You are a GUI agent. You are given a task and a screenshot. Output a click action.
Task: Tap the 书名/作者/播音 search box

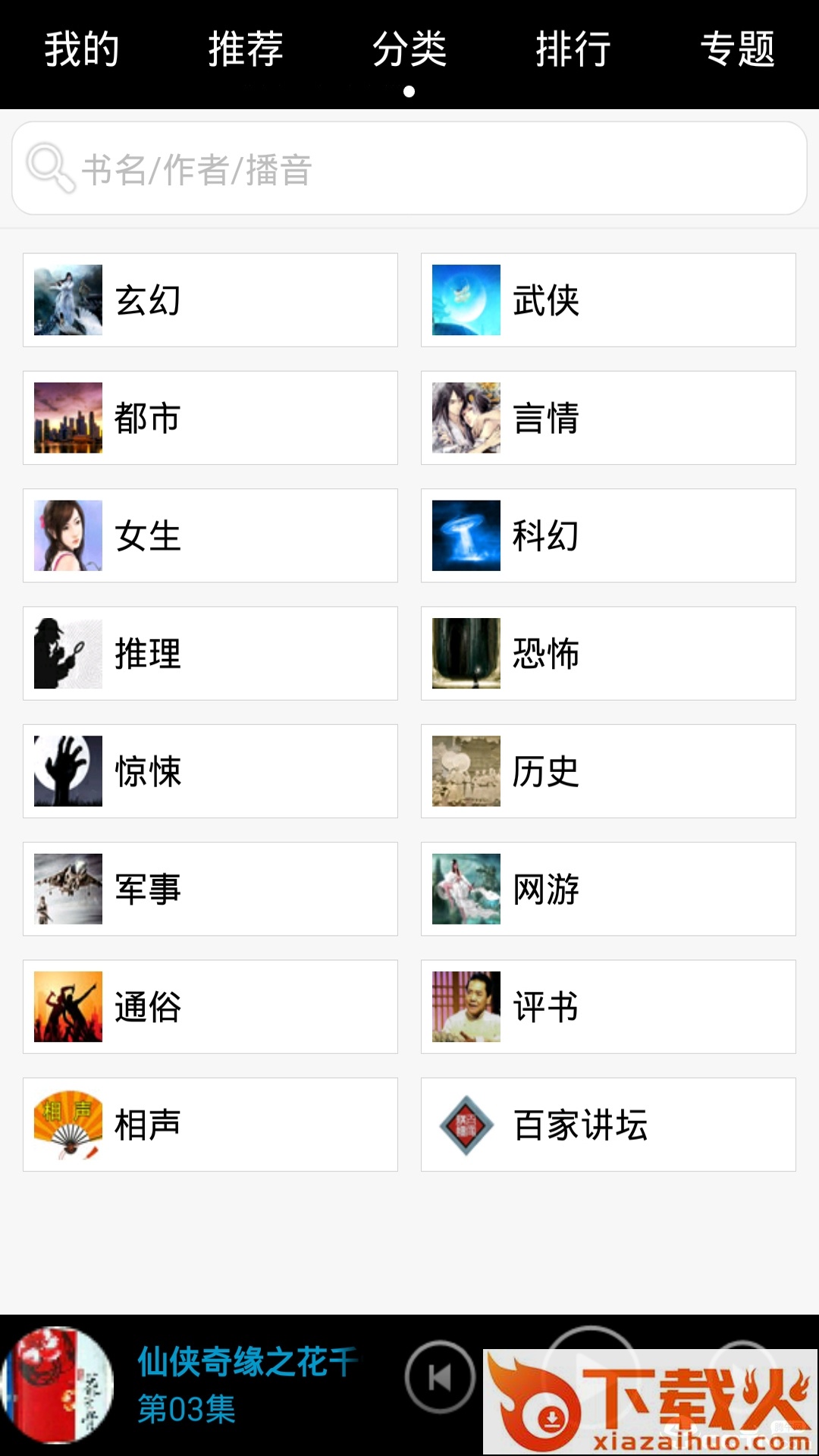click(x=409, y=168)
